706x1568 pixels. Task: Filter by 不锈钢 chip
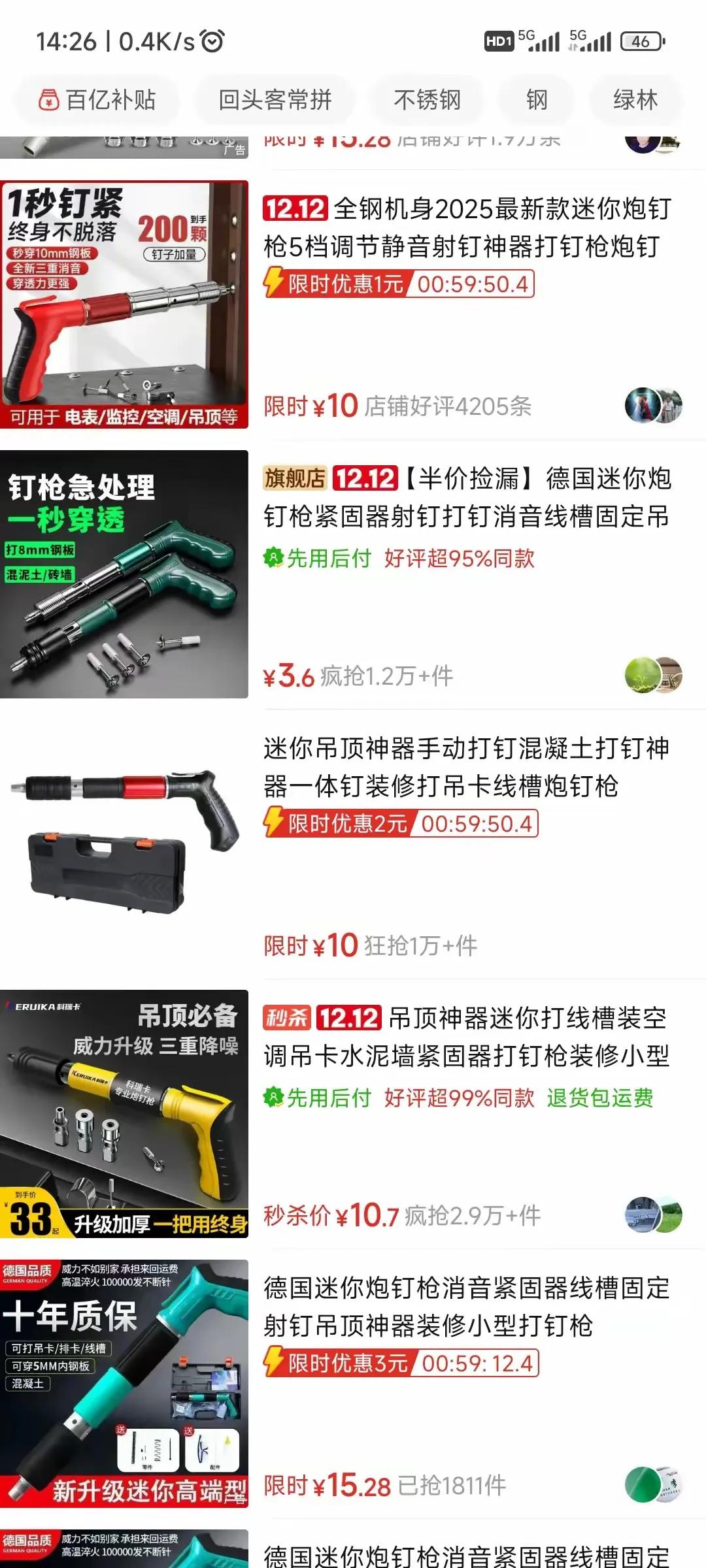point(427,100)
